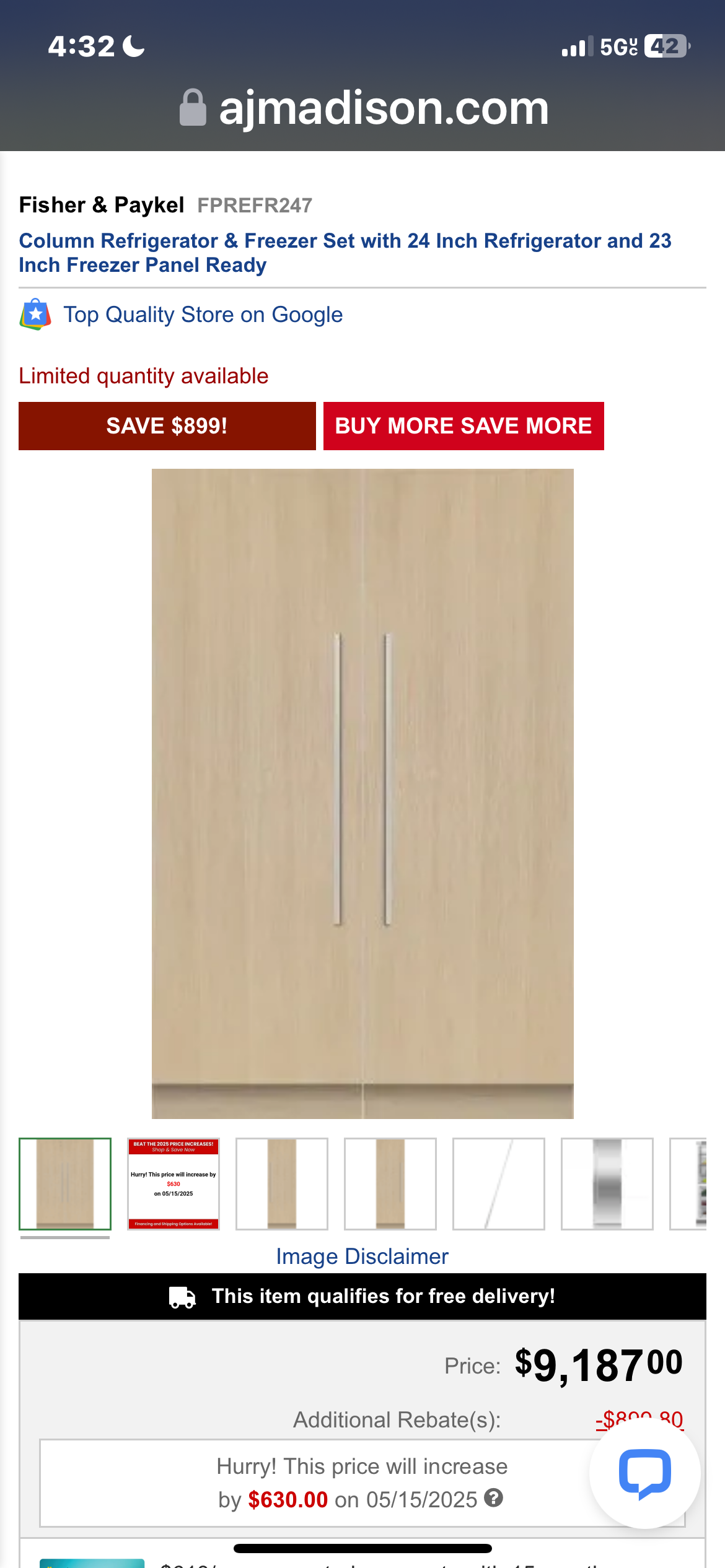This screenshot has height=1568, width=725.
Task: Open Top Quality Store on Google
Action: click(203, 315)
